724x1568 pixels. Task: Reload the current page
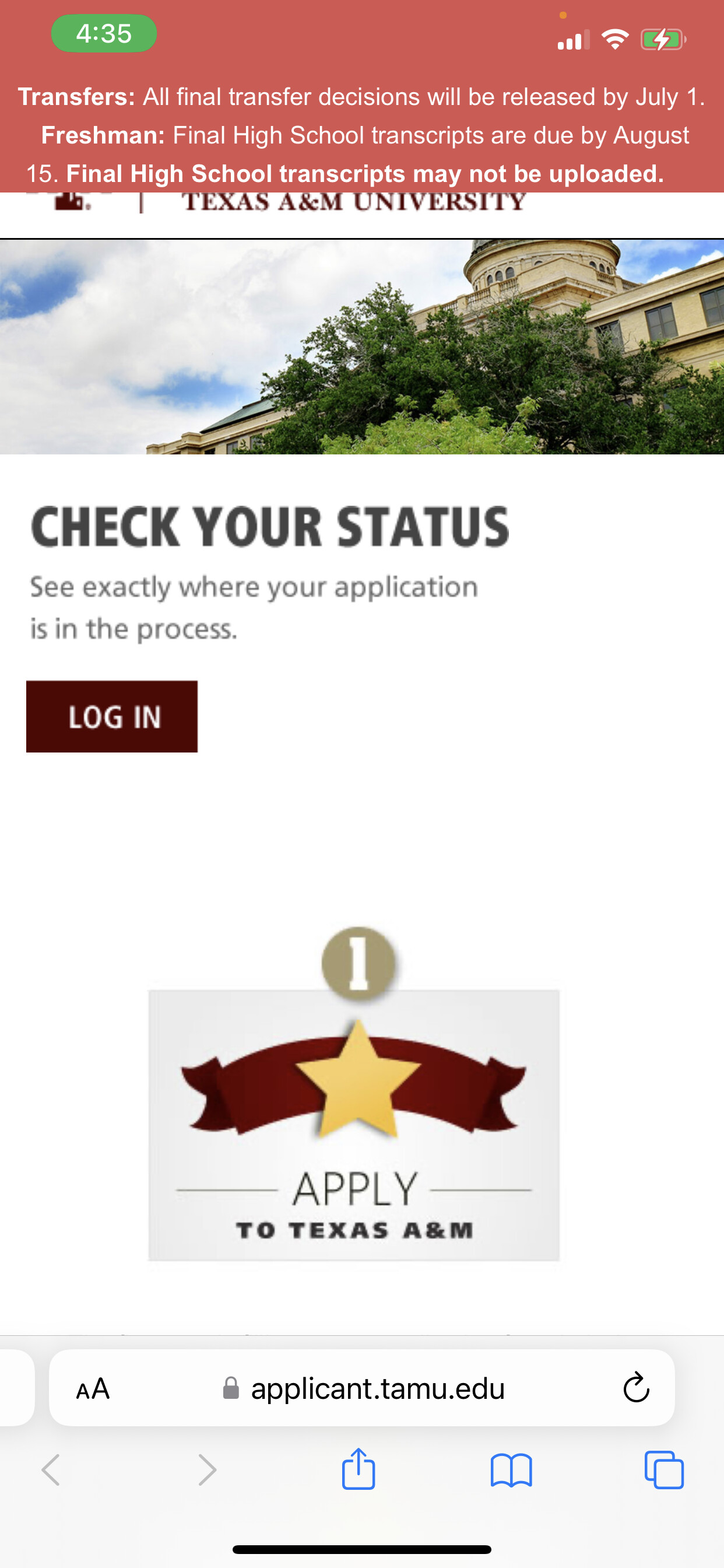pyautogui.click(x=636, y=1388)
